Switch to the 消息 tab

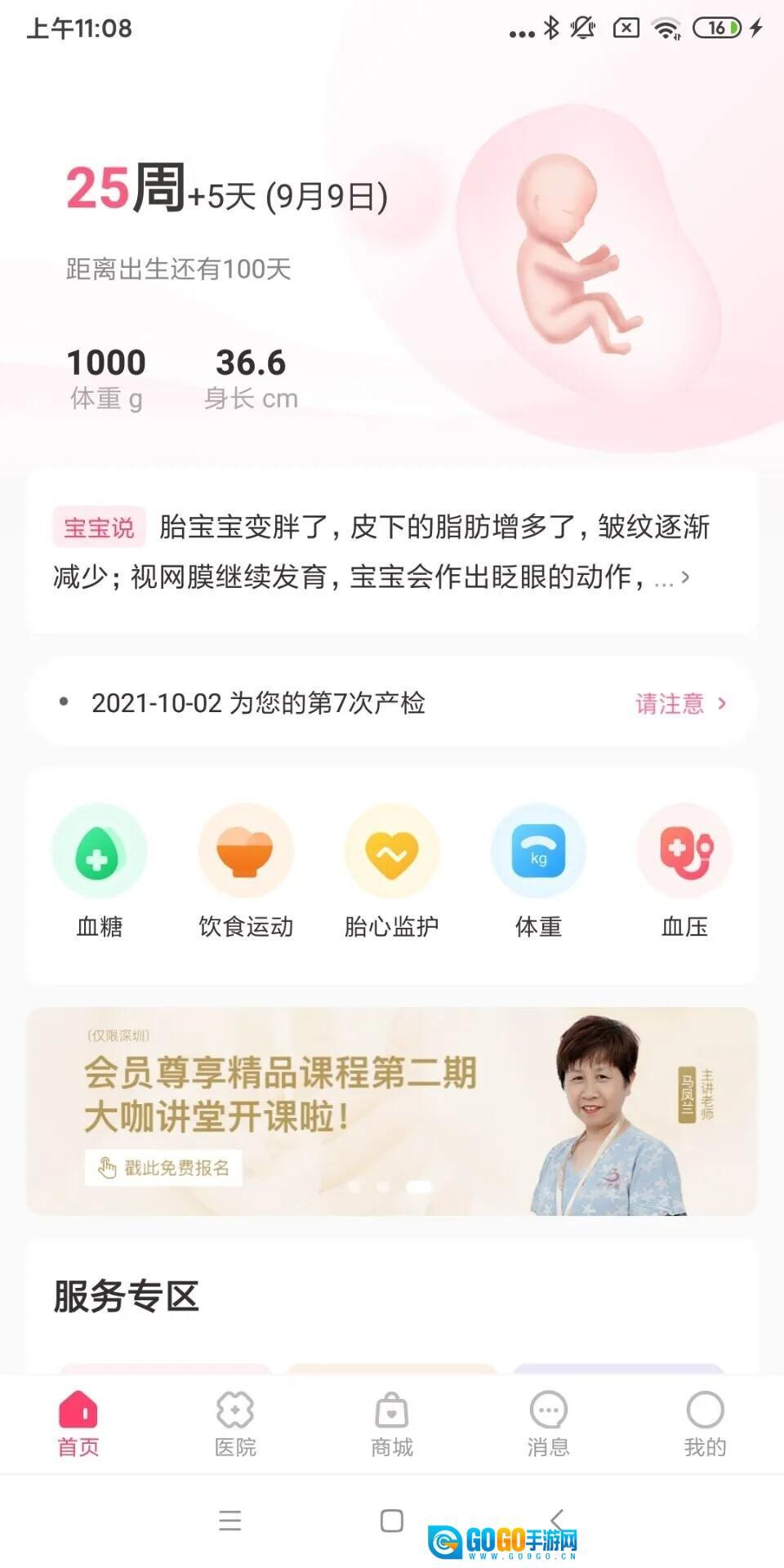point(548,1424)
